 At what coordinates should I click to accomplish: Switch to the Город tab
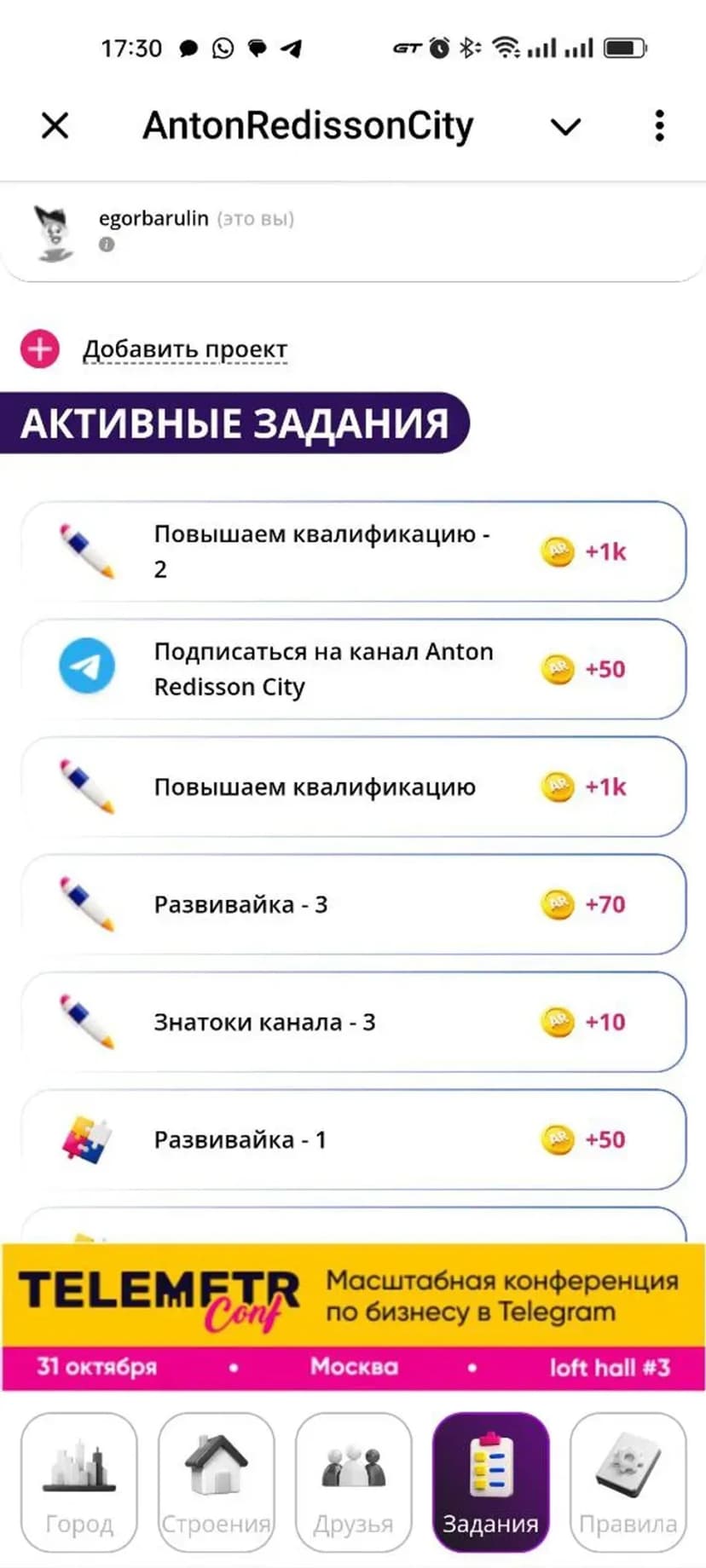(78, 1482)
